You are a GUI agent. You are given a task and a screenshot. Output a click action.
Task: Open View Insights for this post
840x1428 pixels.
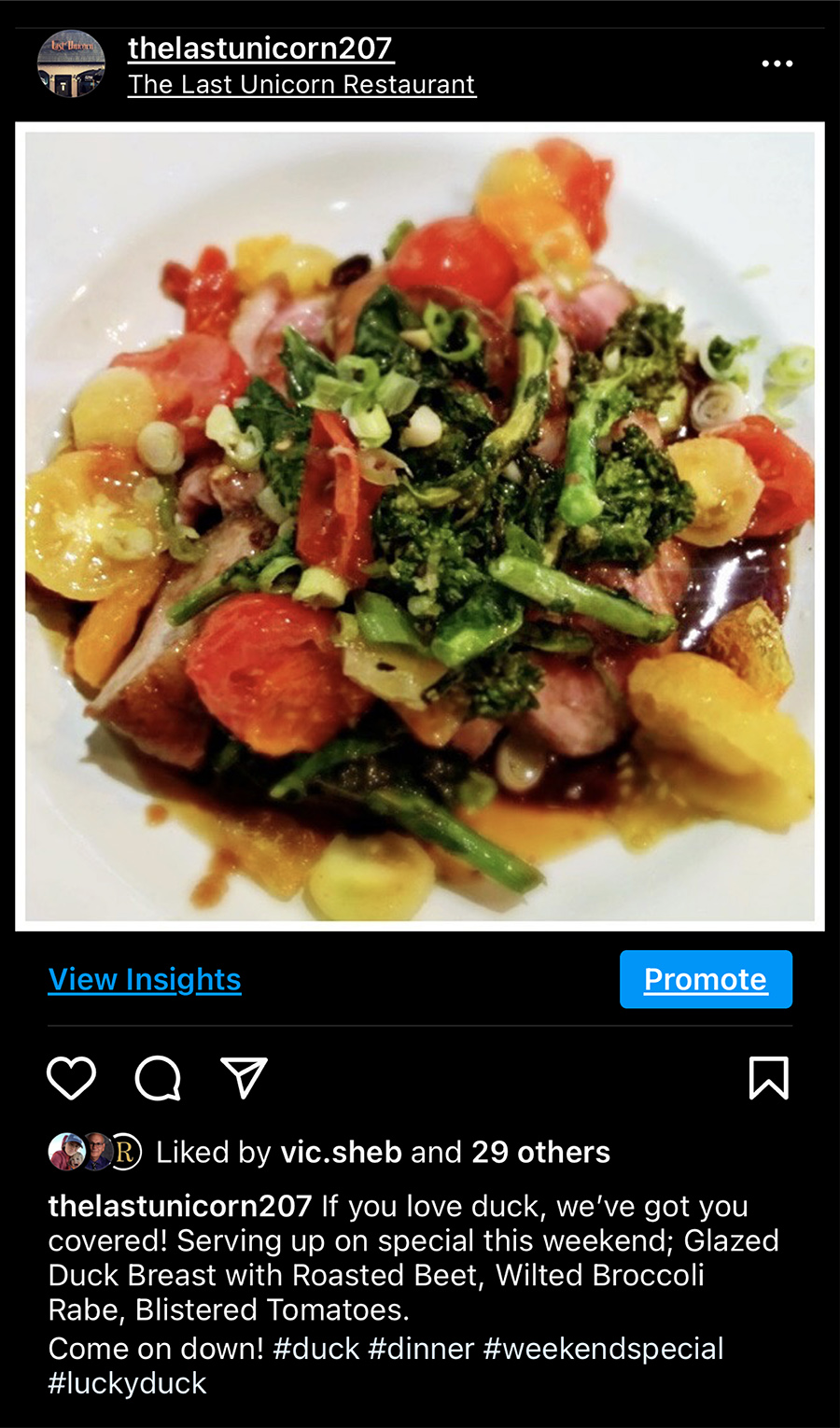145,979
